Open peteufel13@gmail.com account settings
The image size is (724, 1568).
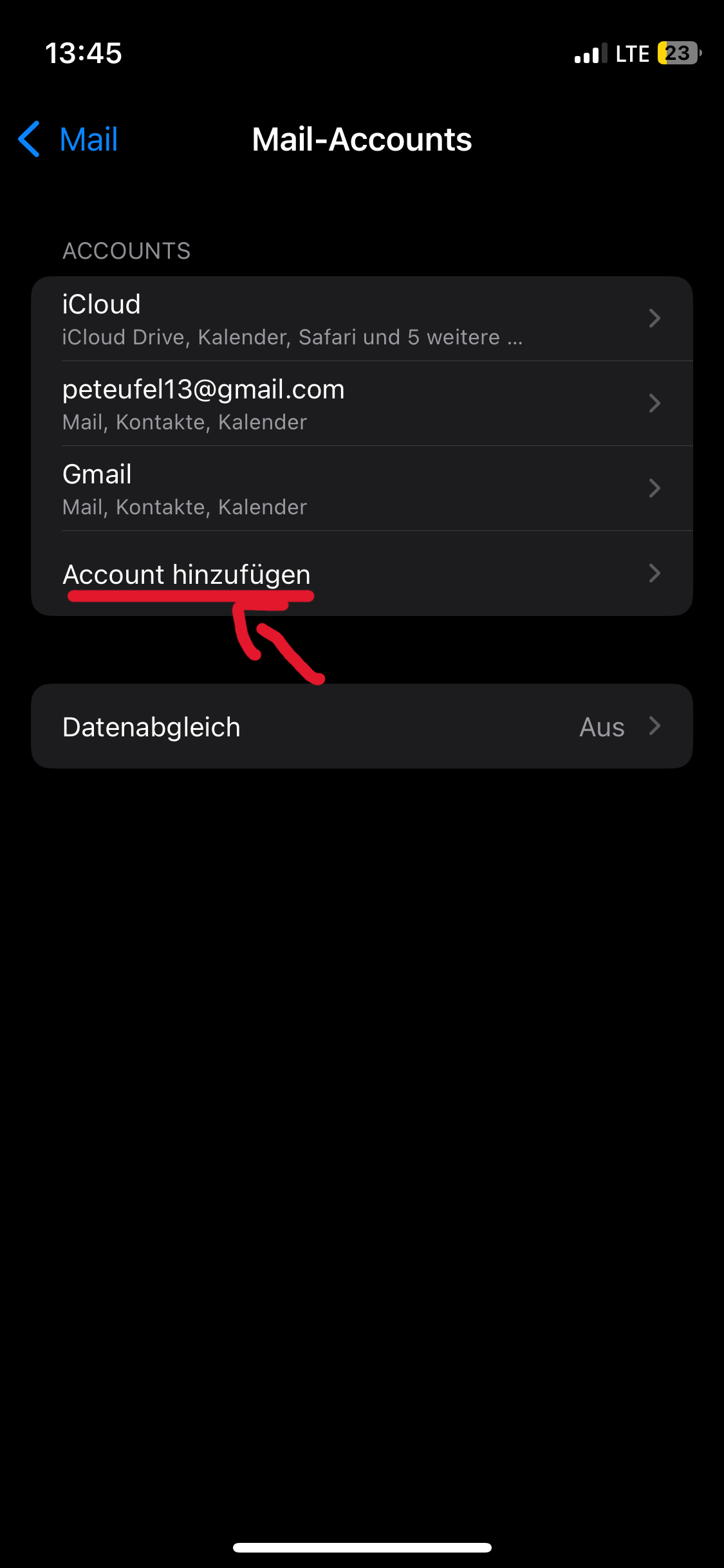[362, 404]
